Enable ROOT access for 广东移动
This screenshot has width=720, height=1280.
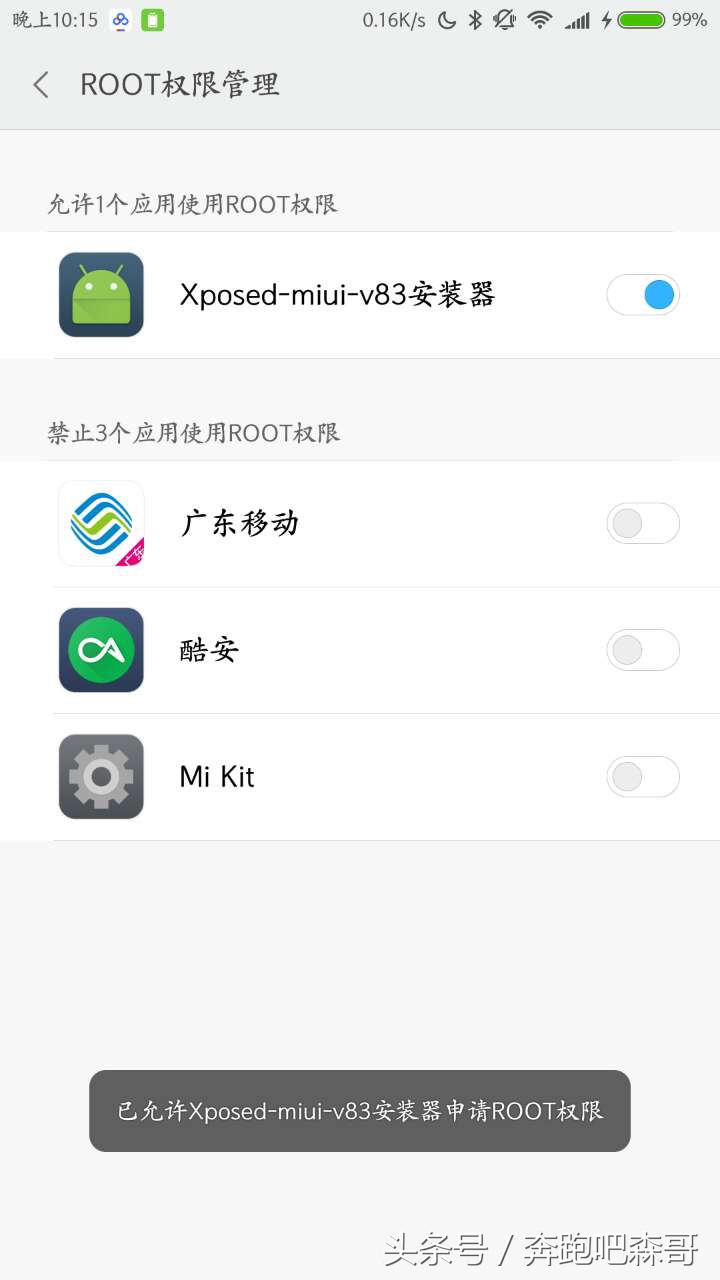(x=643, y=523)
